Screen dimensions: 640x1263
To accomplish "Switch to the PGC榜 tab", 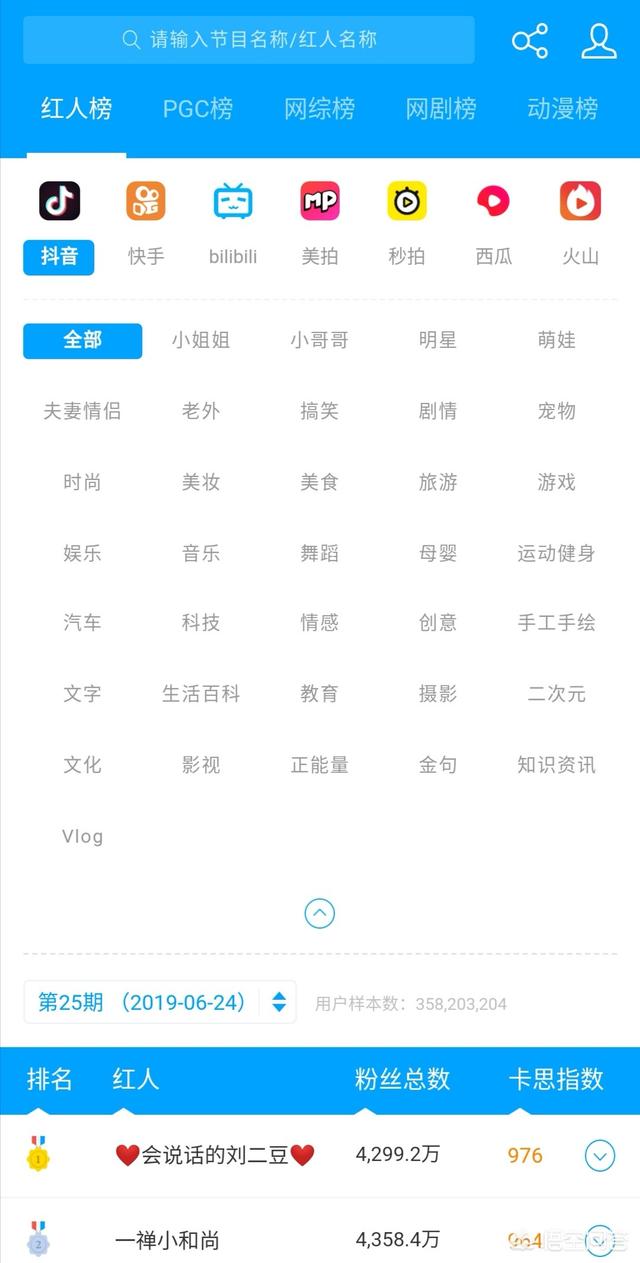I will 198,109.
